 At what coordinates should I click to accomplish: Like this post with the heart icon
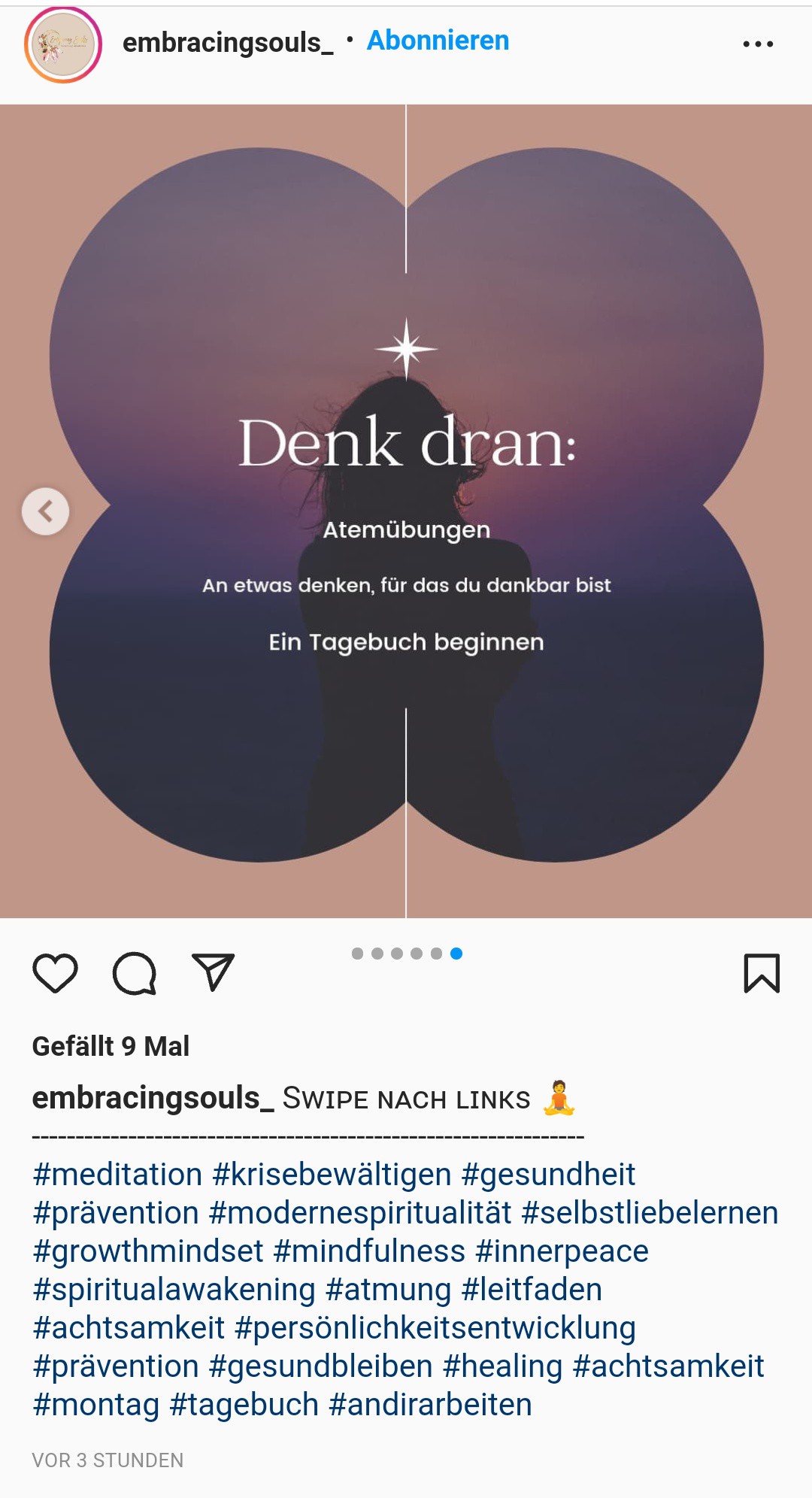56,973
